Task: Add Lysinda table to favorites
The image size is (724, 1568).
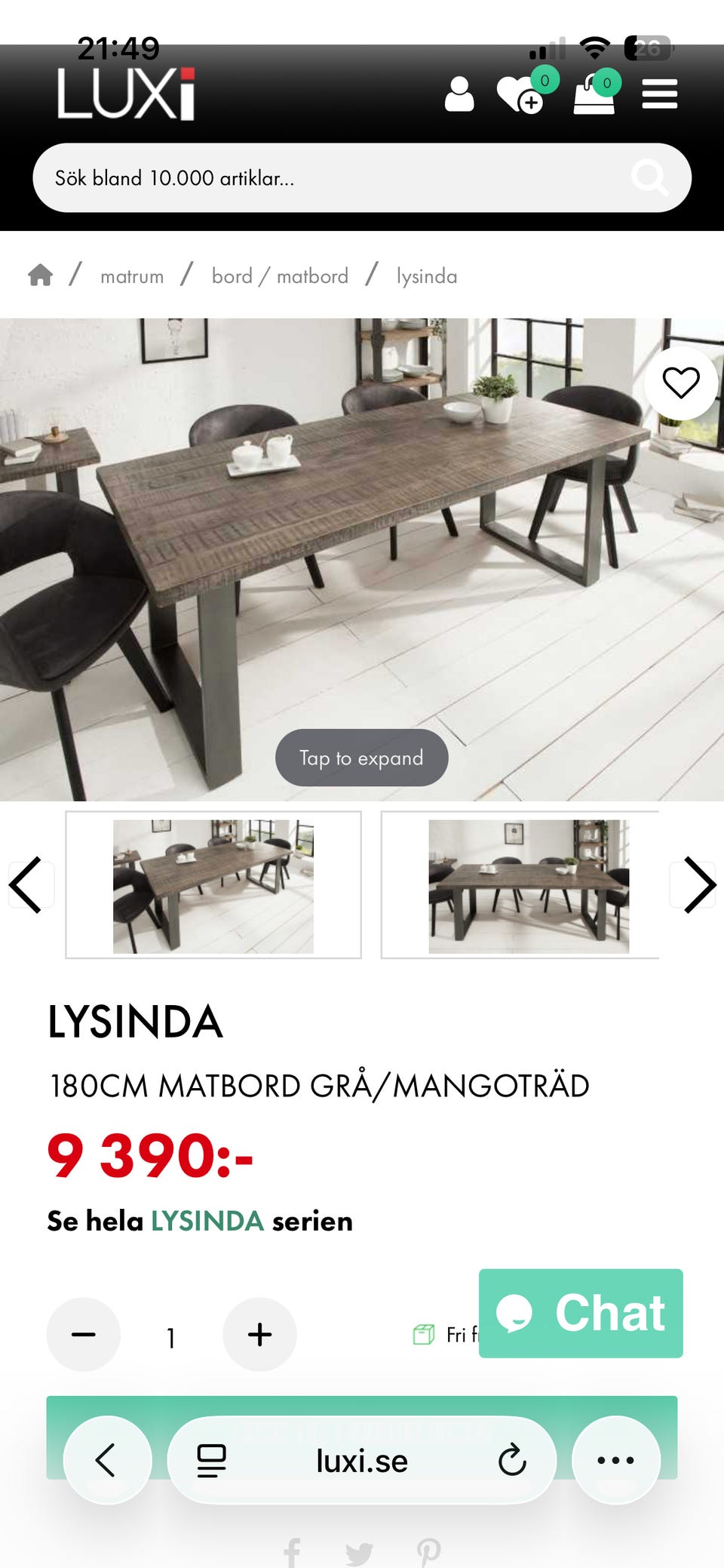Action: pyautogui.click(x=680, y=383)
